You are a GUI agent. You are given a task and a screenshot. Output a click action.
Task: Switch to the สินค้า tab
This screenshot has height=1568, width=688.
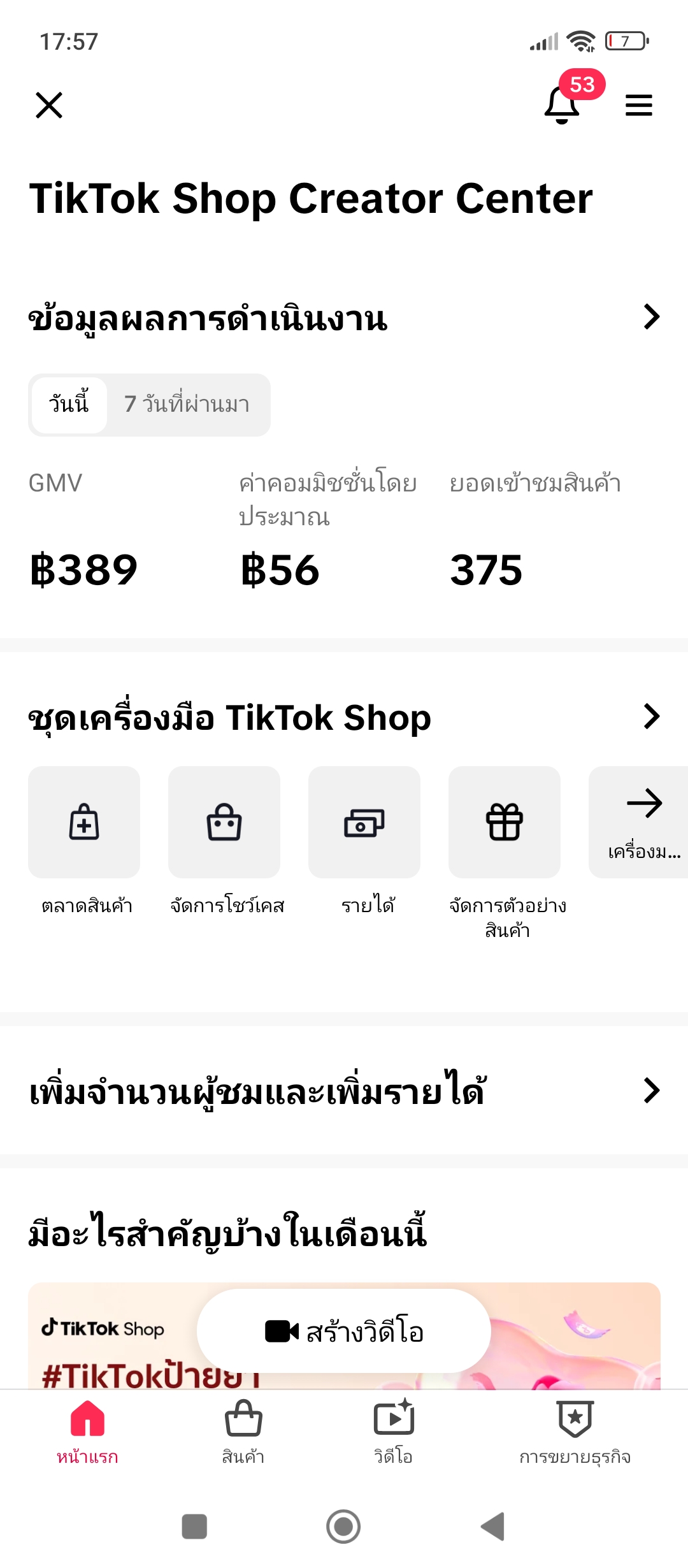(x=243, y=1431)
